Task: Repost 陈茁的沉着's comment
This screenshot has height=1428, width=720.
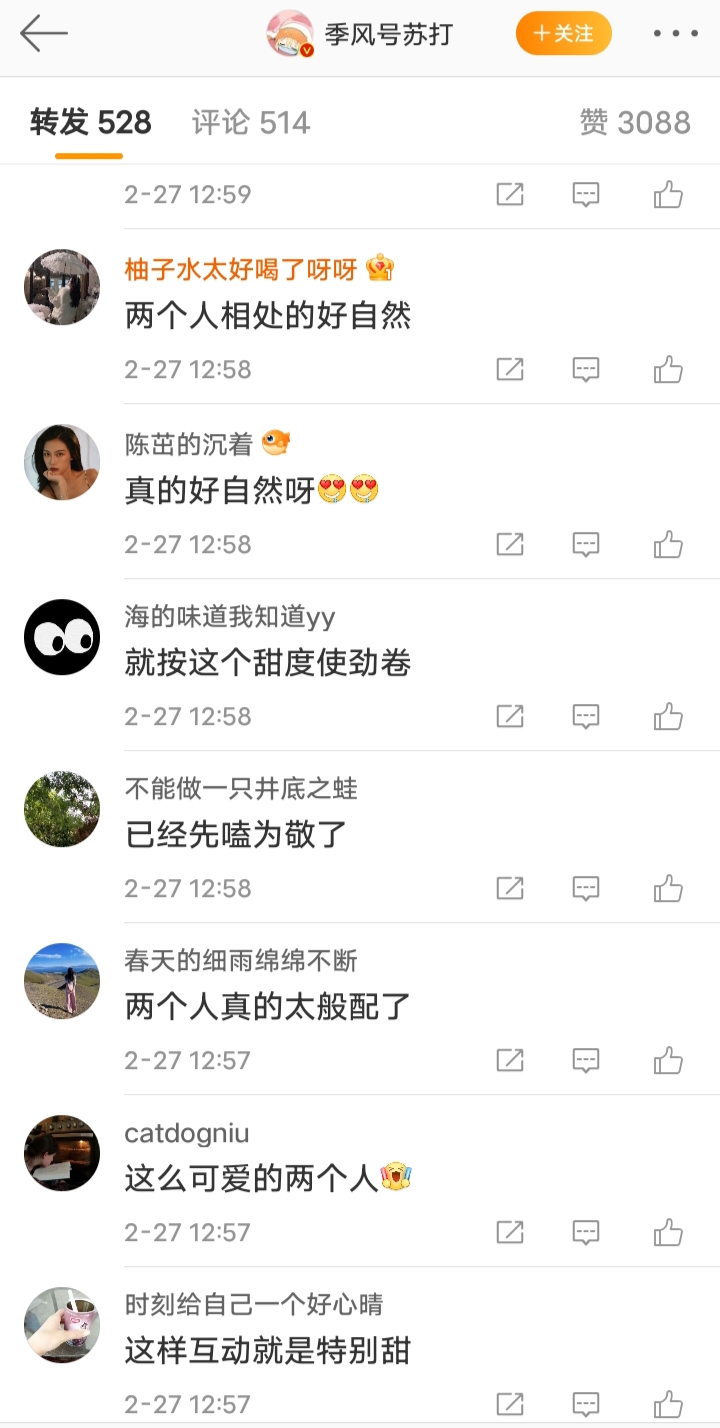Action: click(510, 545)
